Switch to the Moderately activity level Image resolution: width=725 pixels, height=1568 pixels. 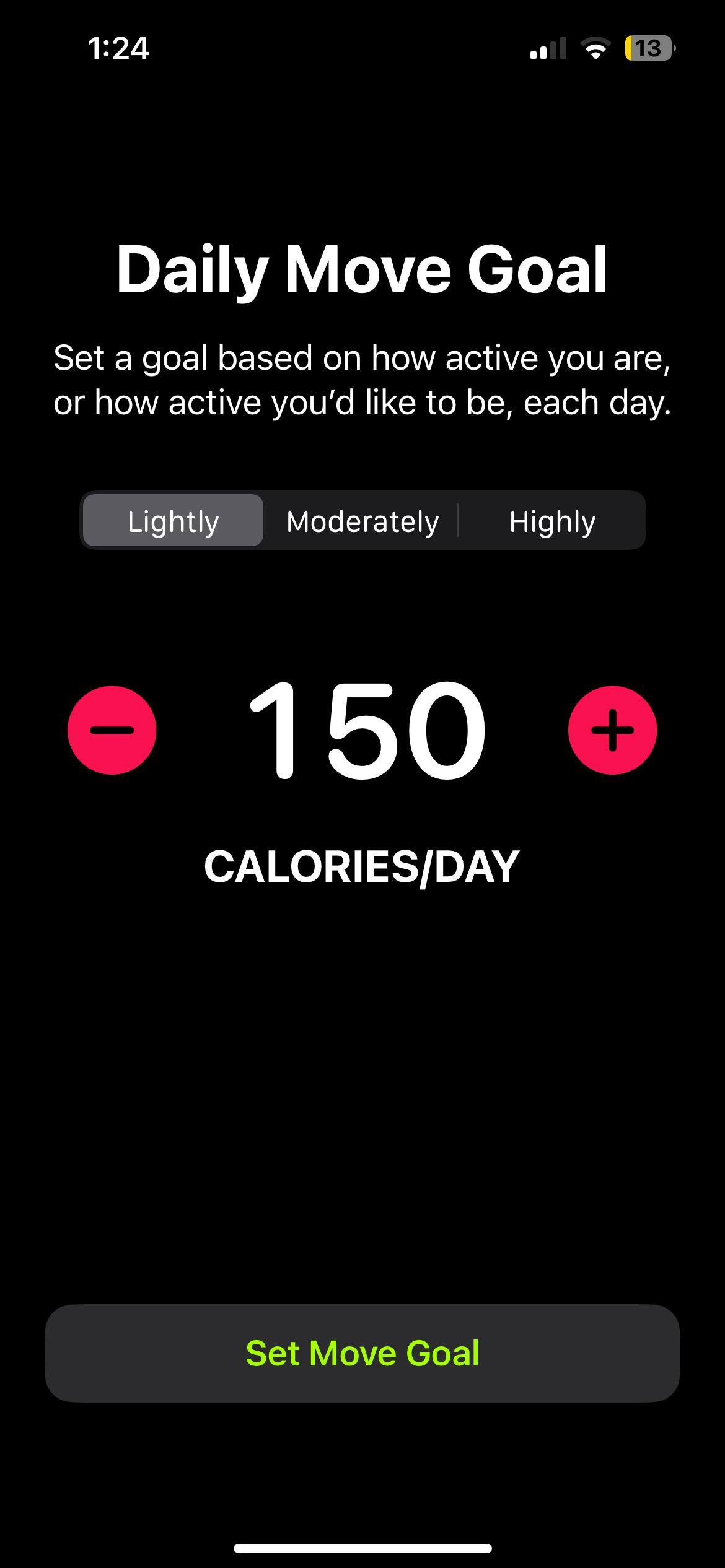click(362, 521)
